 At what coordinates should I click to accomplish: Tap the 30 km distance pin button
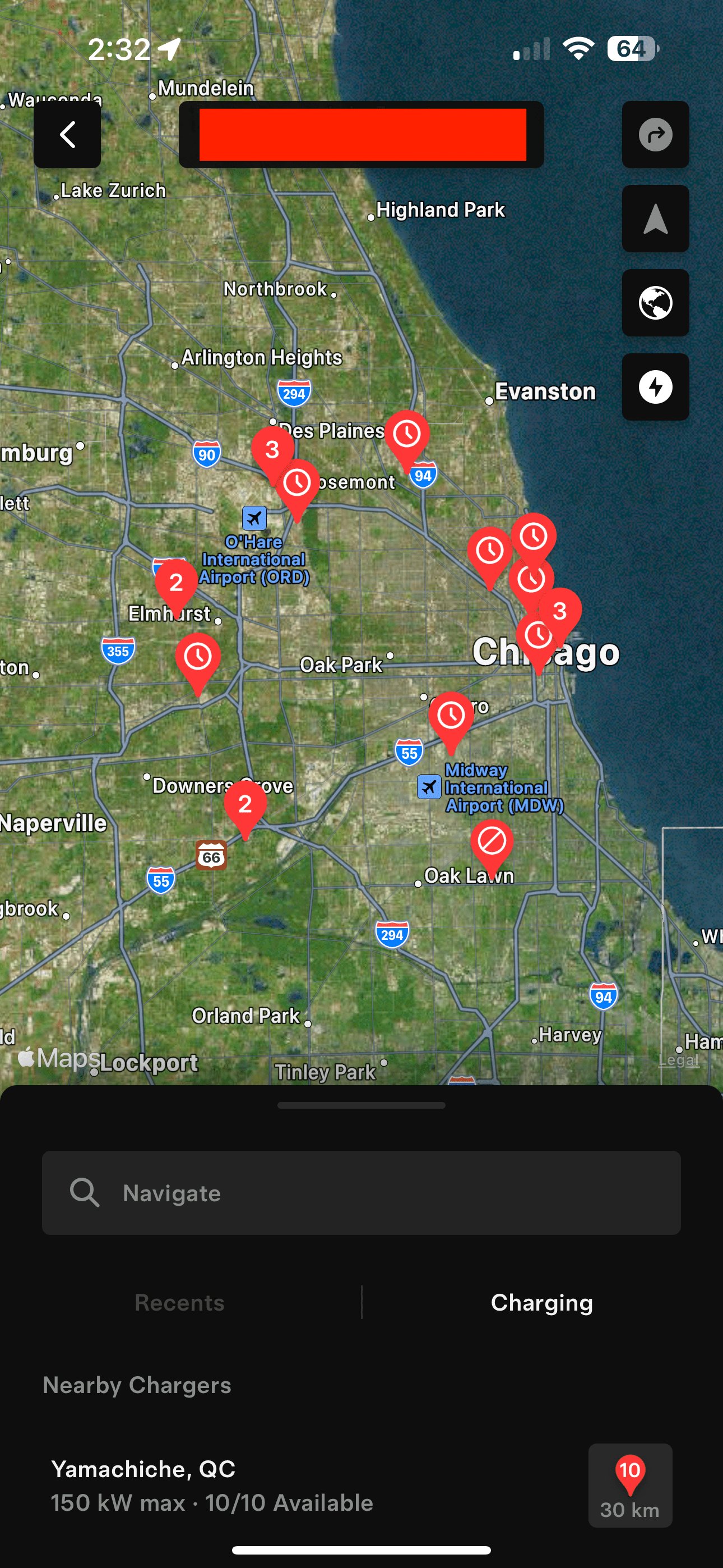(x=630, y=1485)
